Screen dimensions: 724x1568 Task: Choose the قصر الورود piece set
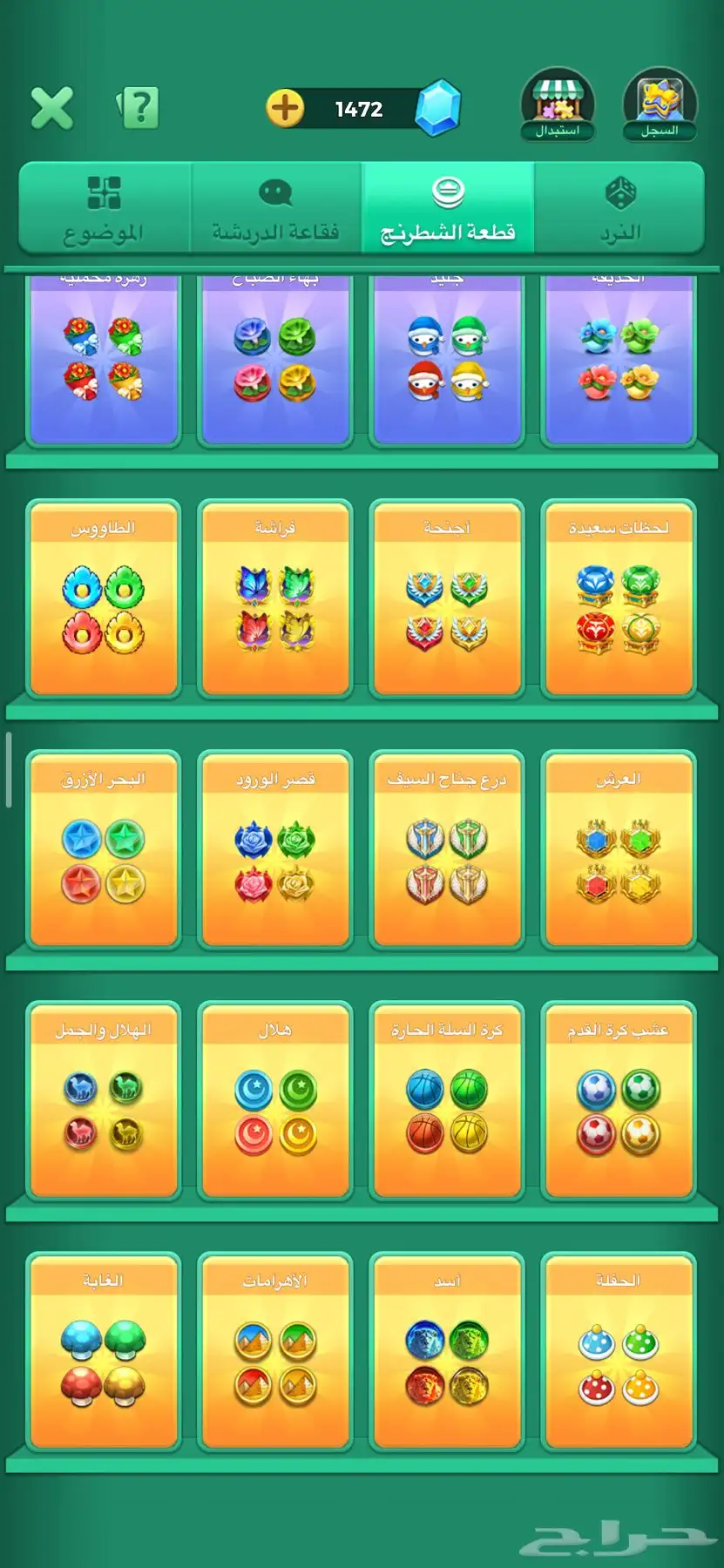pos(275,849)
